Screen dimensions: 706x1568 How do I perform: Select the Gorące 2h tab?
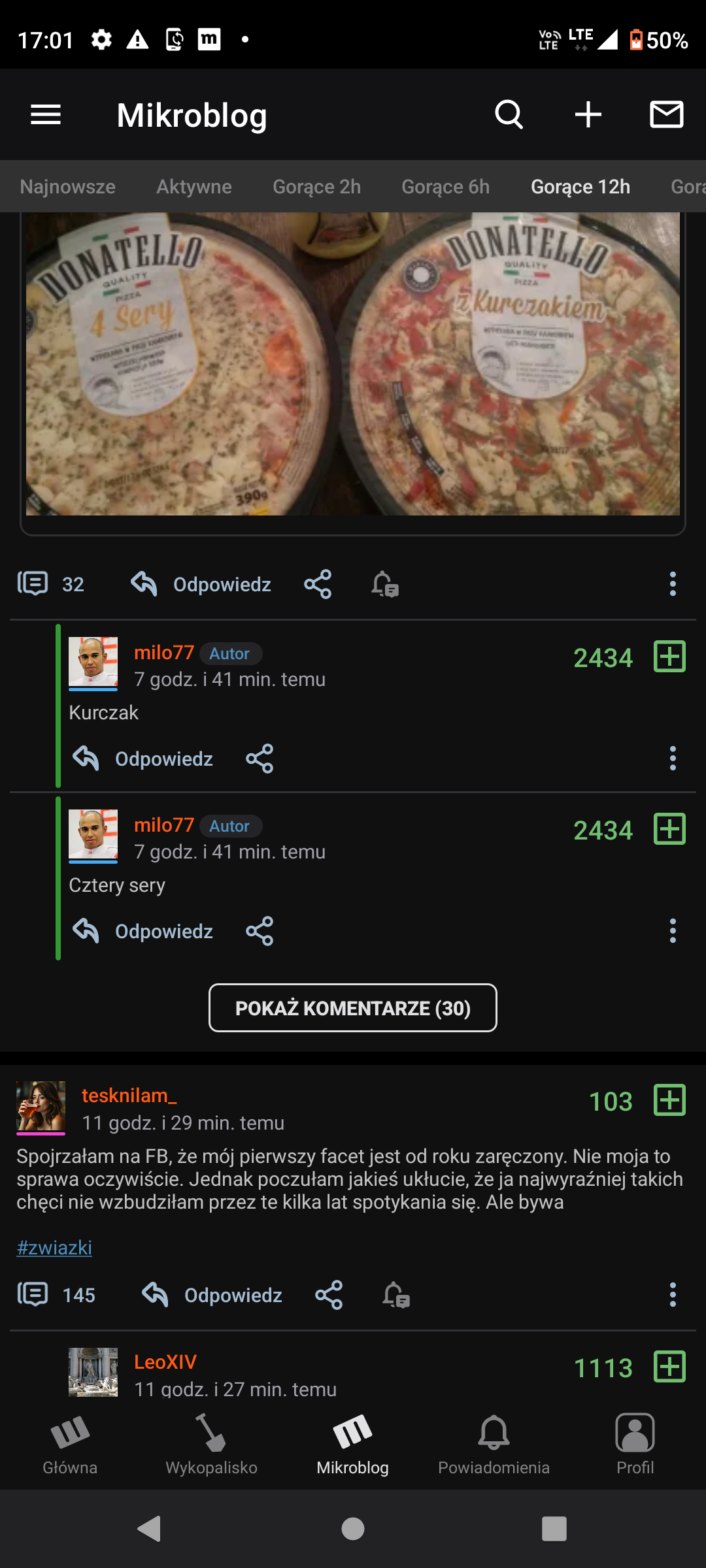(316, 187)
